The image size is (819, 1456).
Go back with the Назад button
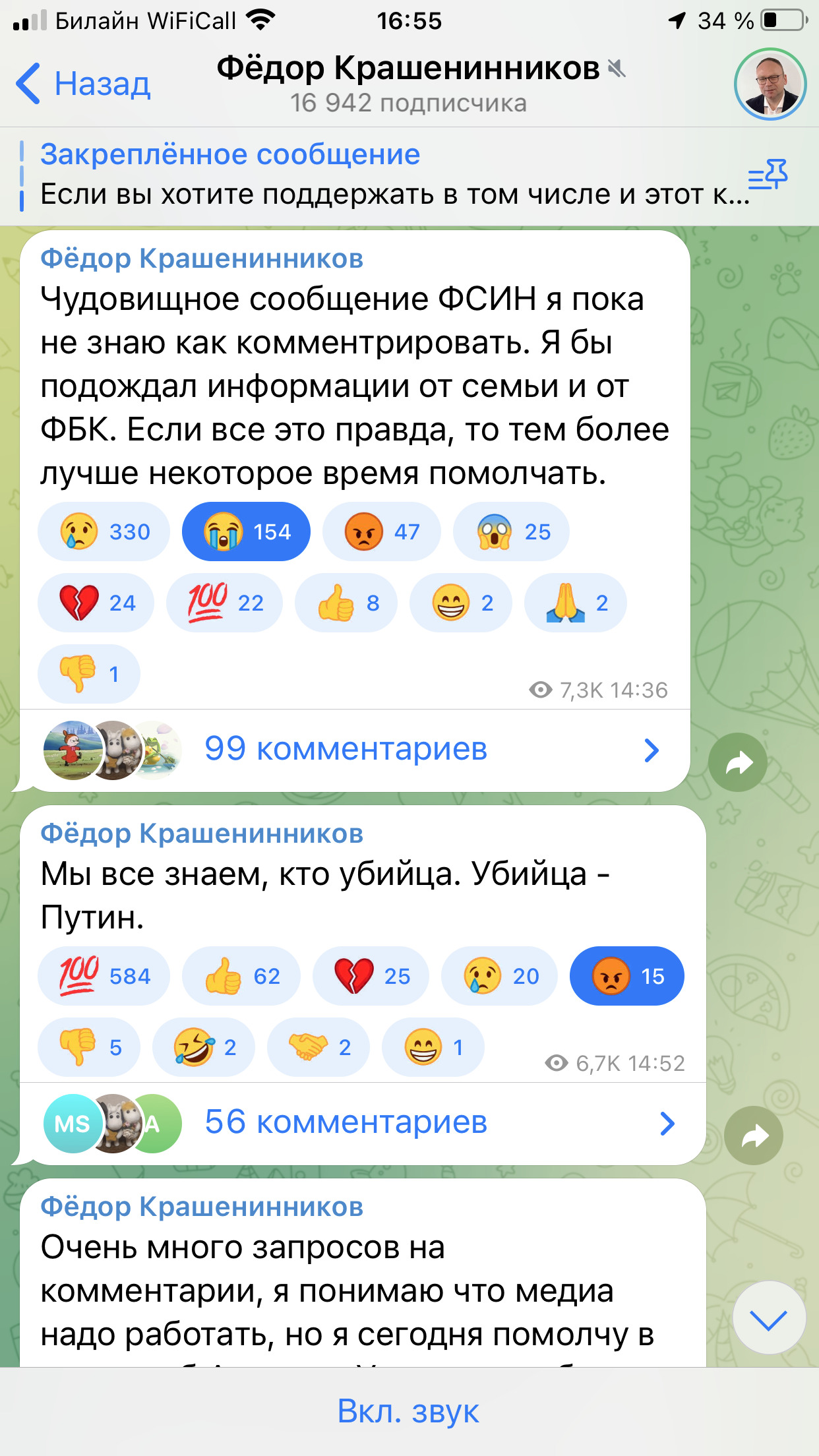(83, 84)
